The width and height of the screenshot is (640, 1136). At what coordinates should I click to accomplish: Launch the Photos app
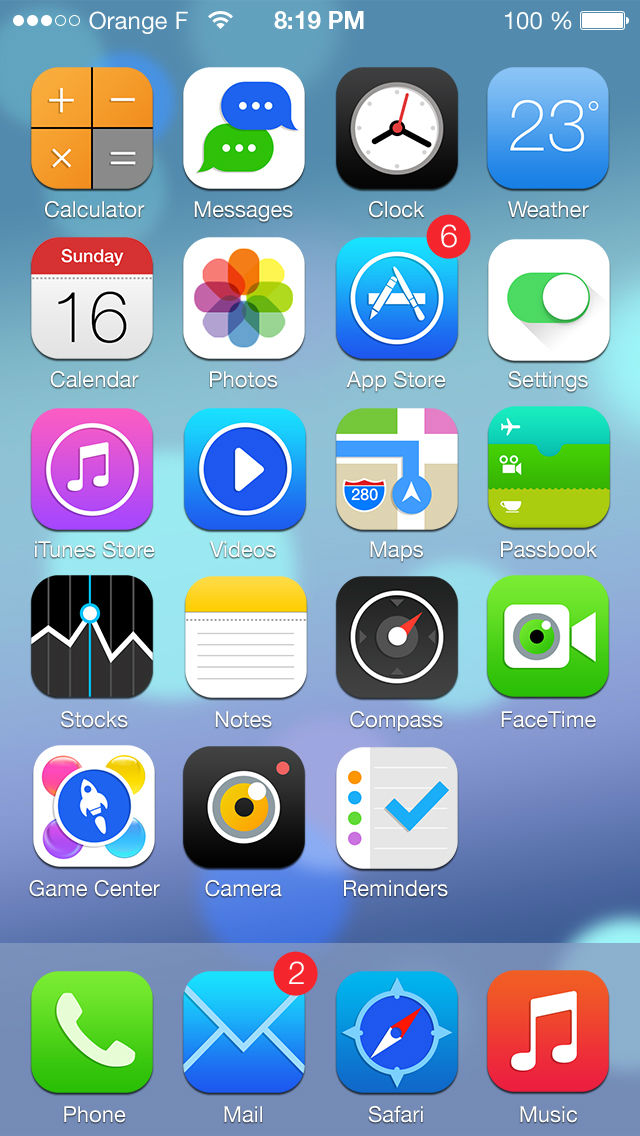coord(244,298)
